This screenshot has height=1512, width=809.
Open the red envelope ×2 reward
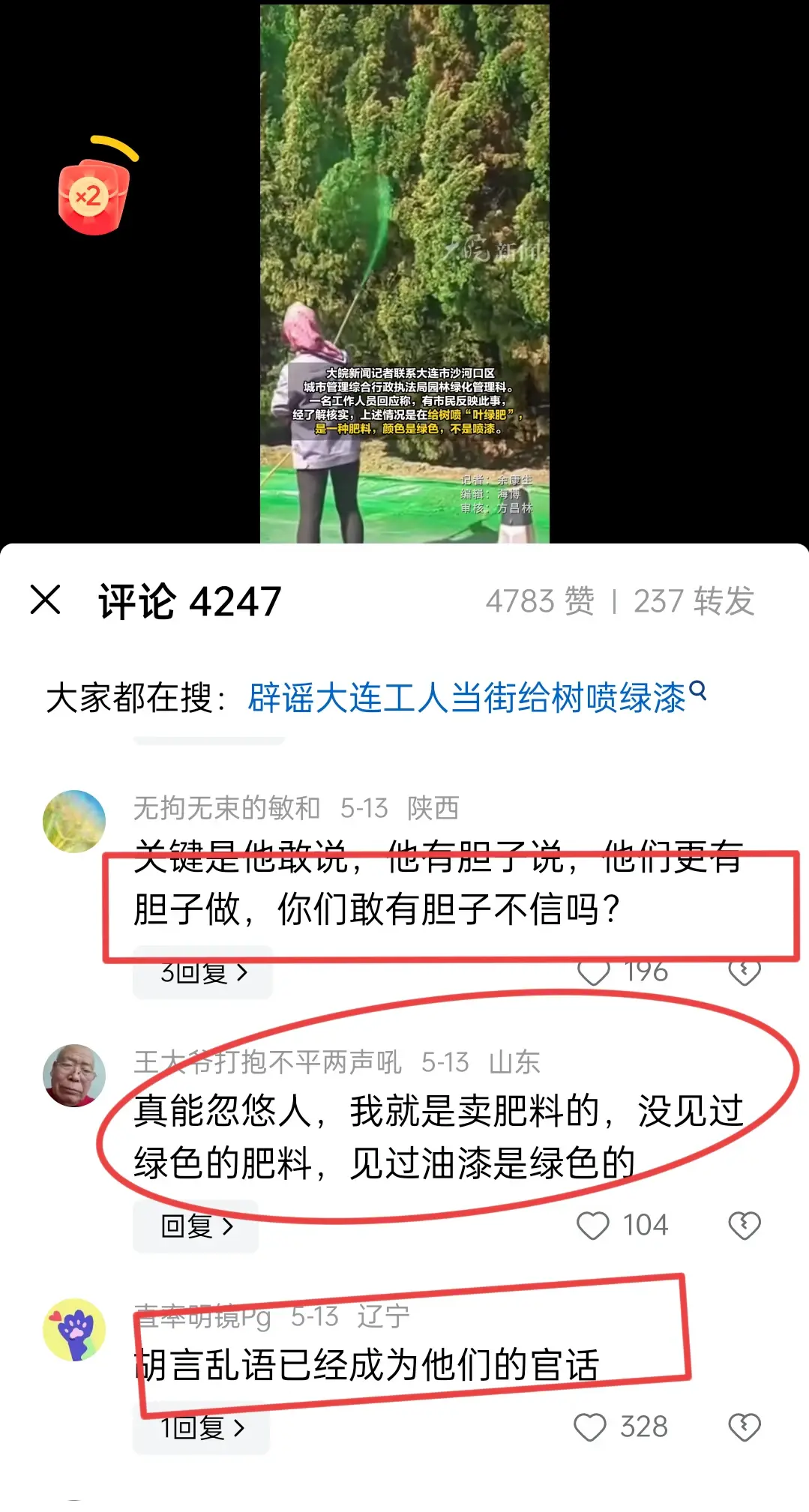tap(93, 197)
